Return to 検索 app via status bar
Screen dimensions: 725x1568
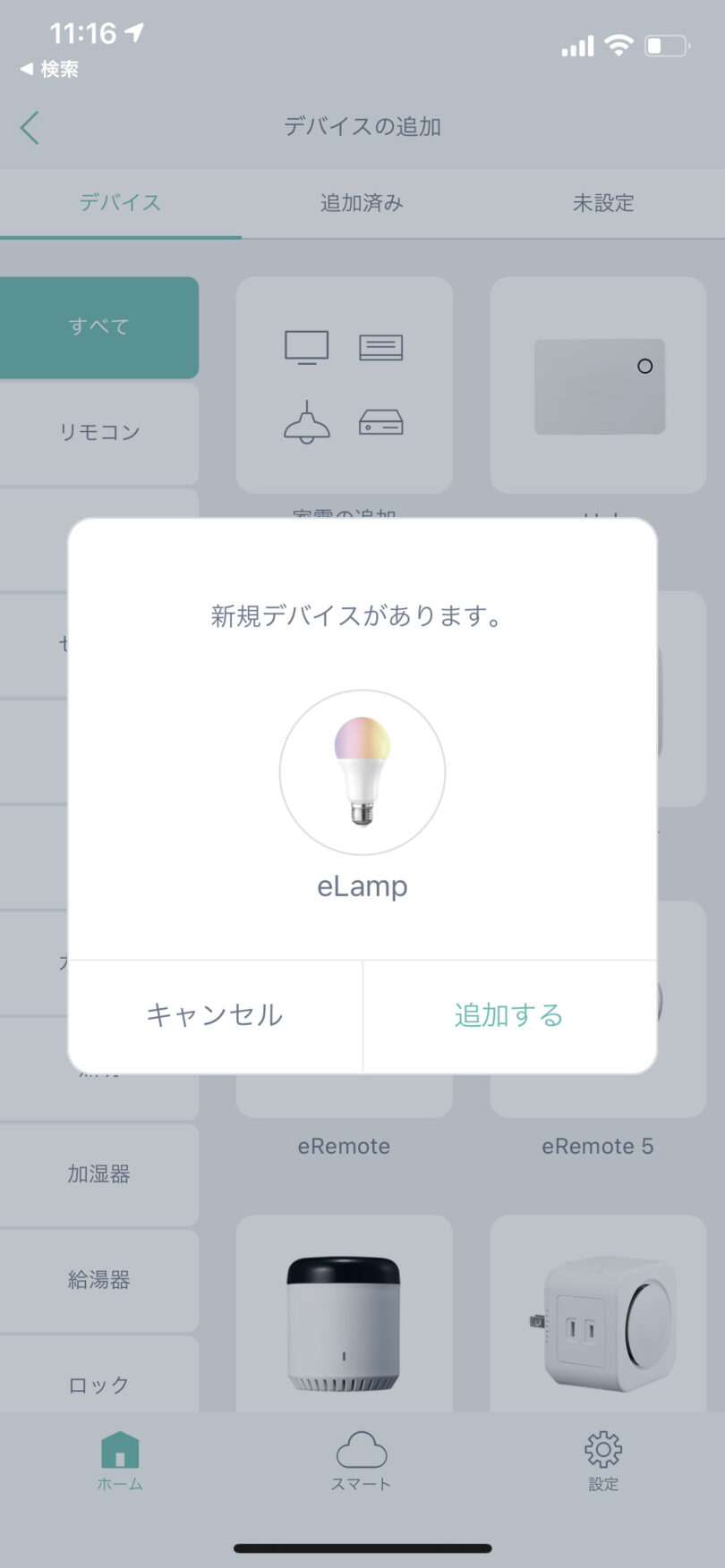point(49,69)
